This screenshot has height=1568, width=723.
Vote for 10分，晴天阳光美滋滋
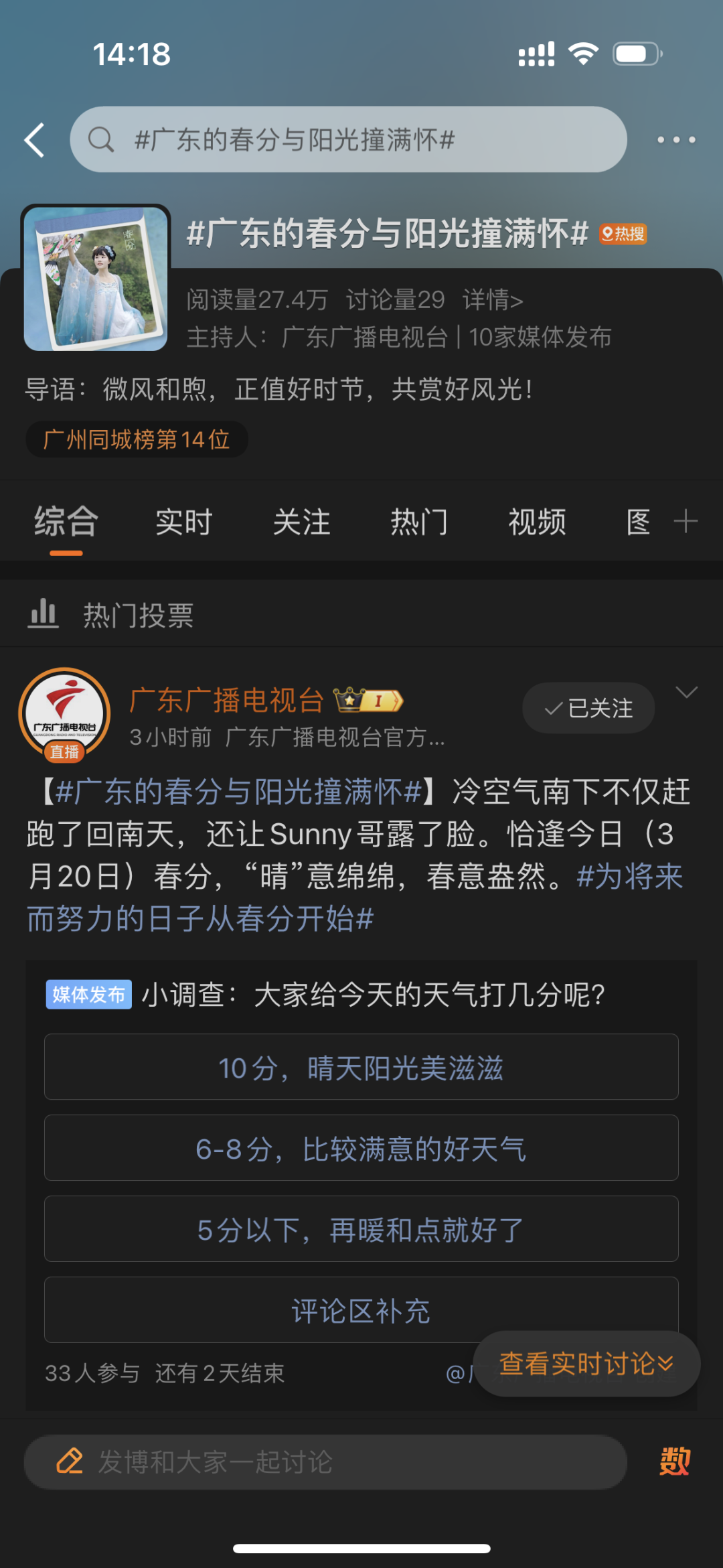[361, 1067]
